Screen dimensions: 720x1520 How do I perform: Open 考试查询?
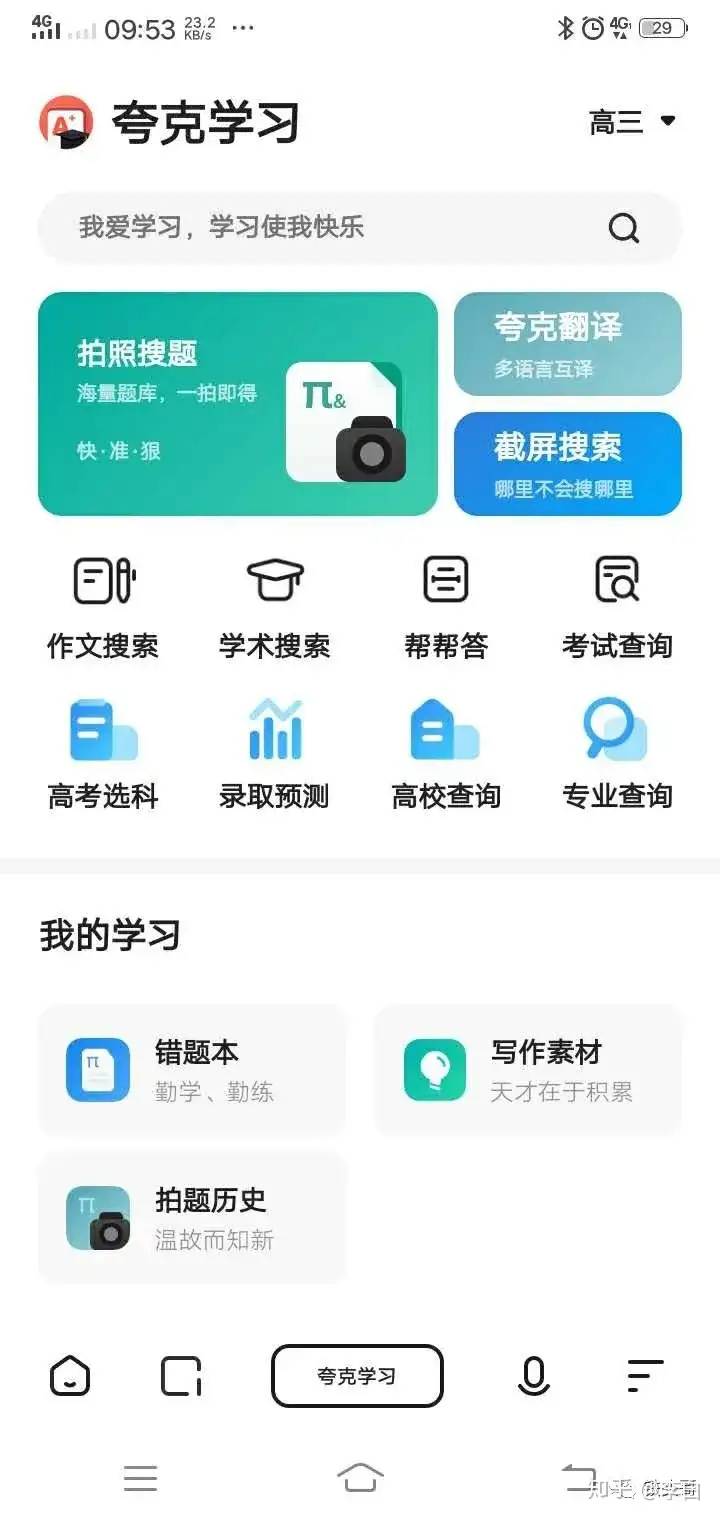point(617,607)
